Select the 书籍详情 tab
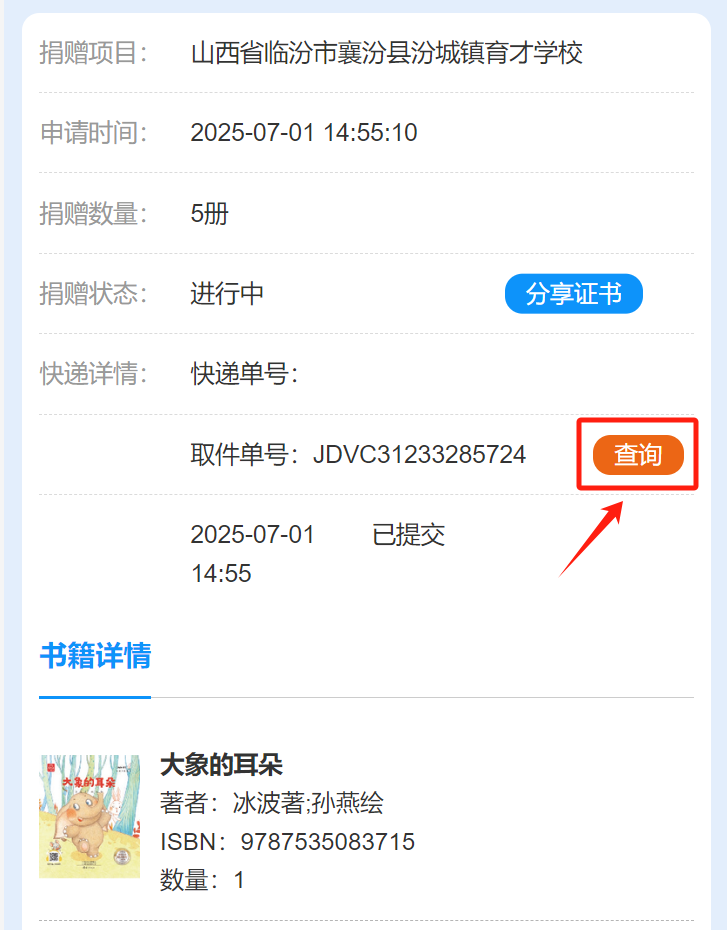The width and height of the screenshot is (727, 930). click(x=95, y=657)
